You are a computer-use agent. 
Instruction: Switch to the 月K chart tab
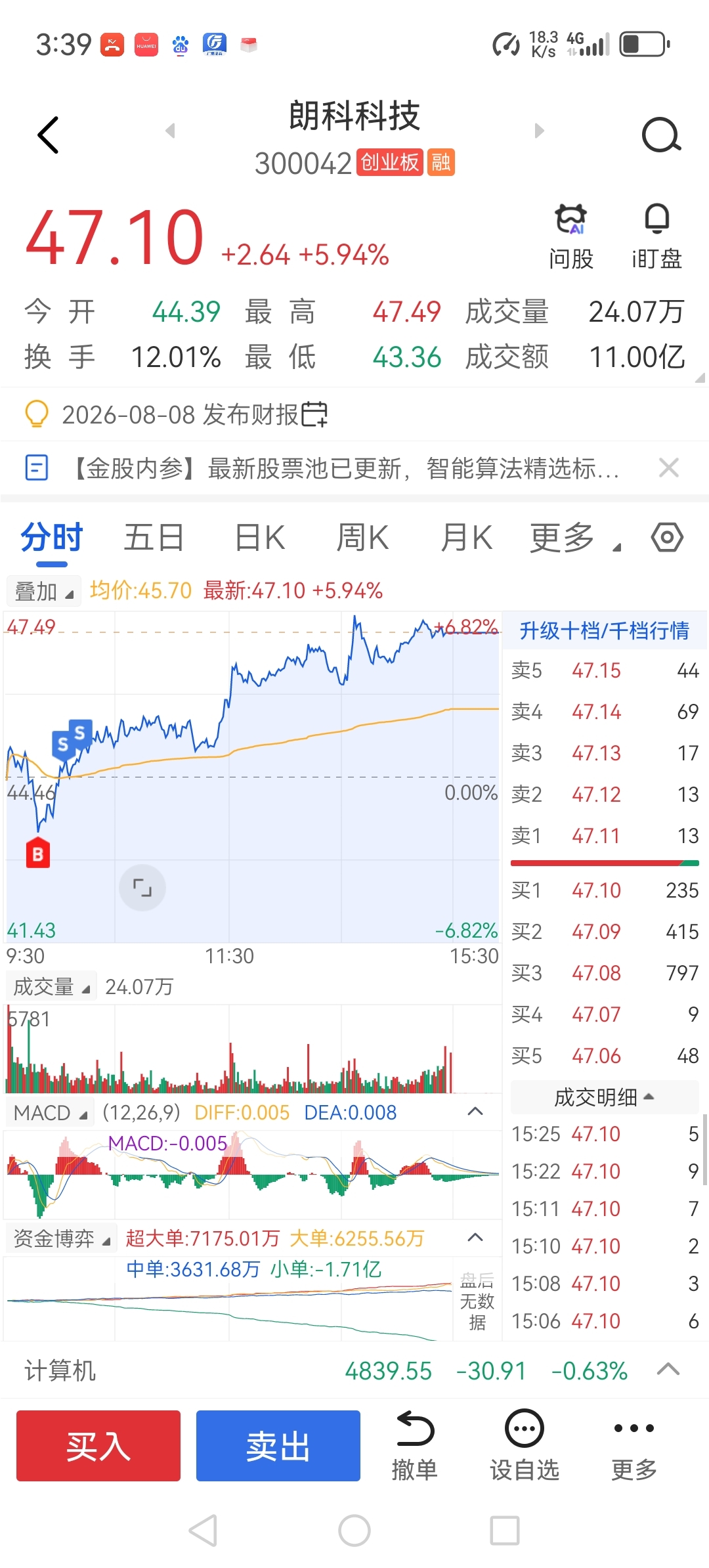pos(466,538)
